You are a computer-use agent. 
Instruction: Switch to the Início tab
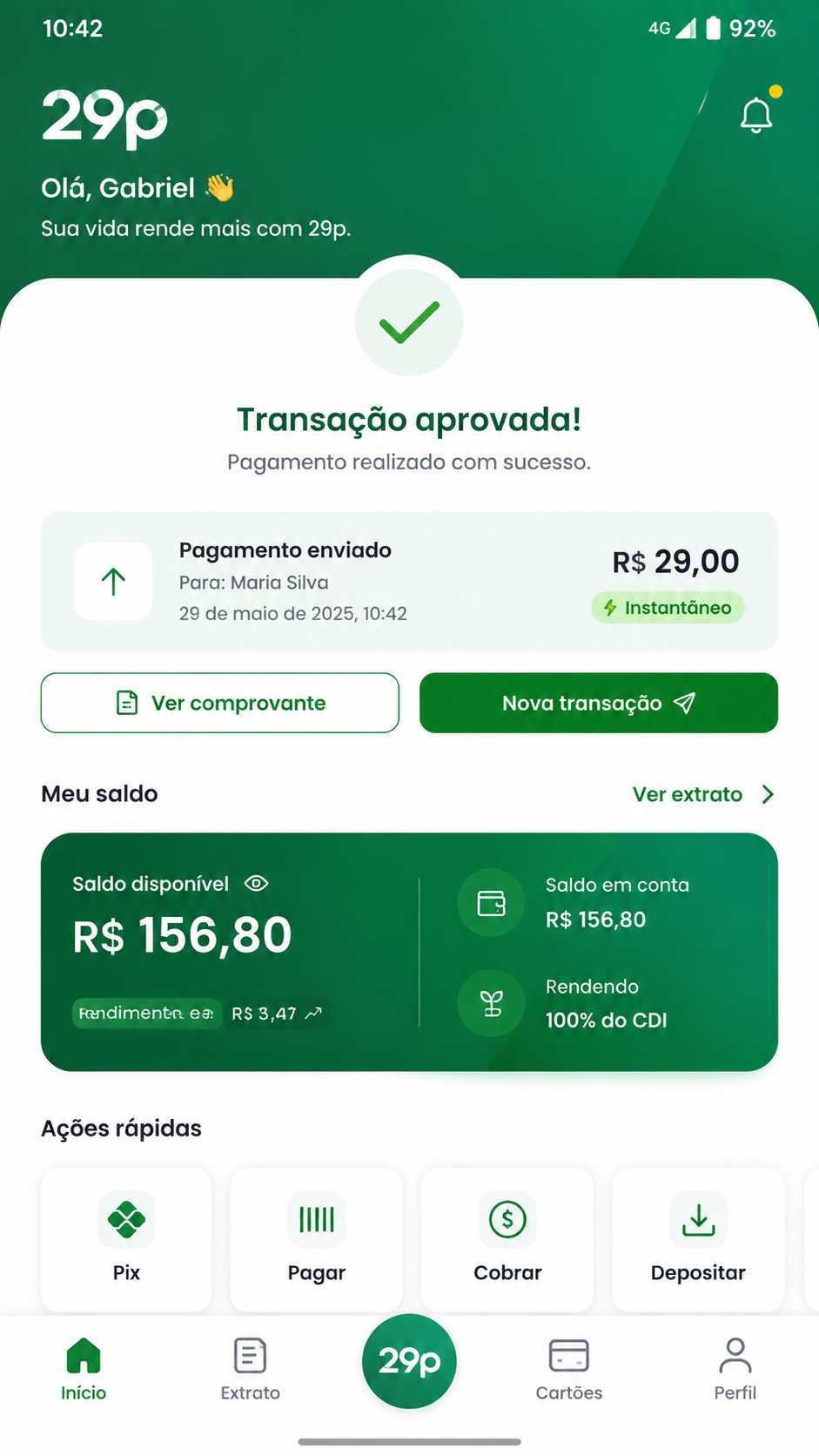[84, 1370]
